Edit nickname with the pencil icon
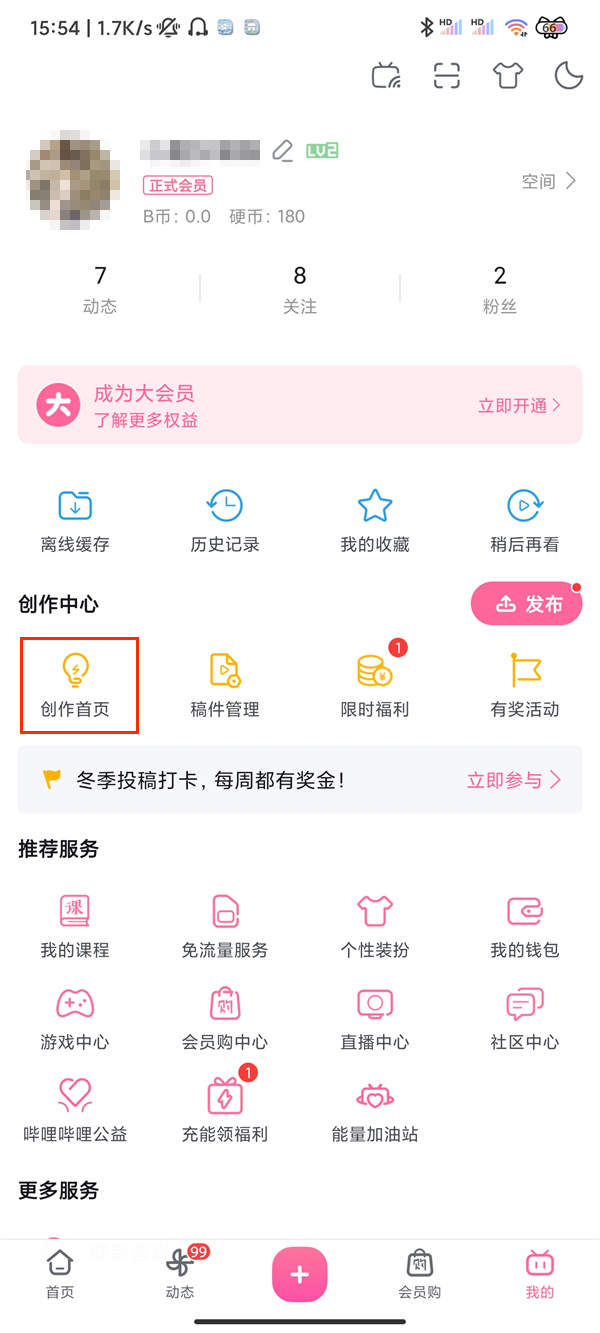600x1333 pixels. [283, 151]
